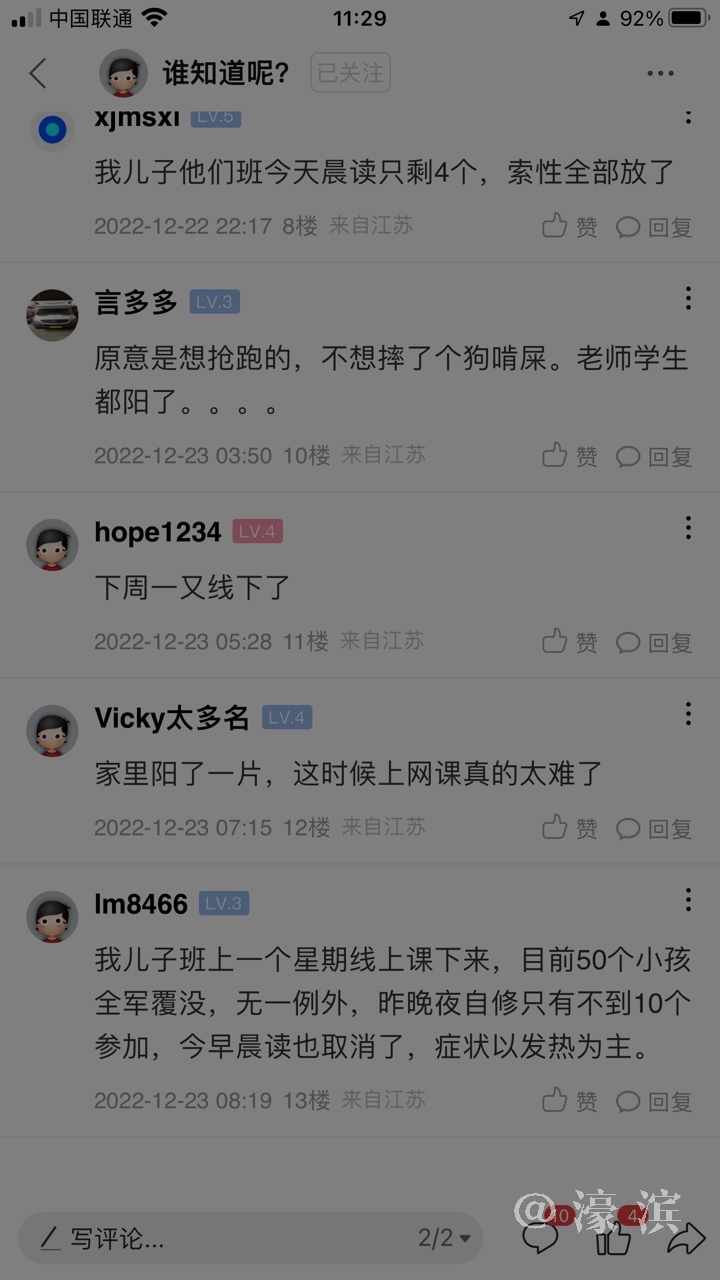Open options menu for Vicky太多名's comment

[x=688, y=713]
